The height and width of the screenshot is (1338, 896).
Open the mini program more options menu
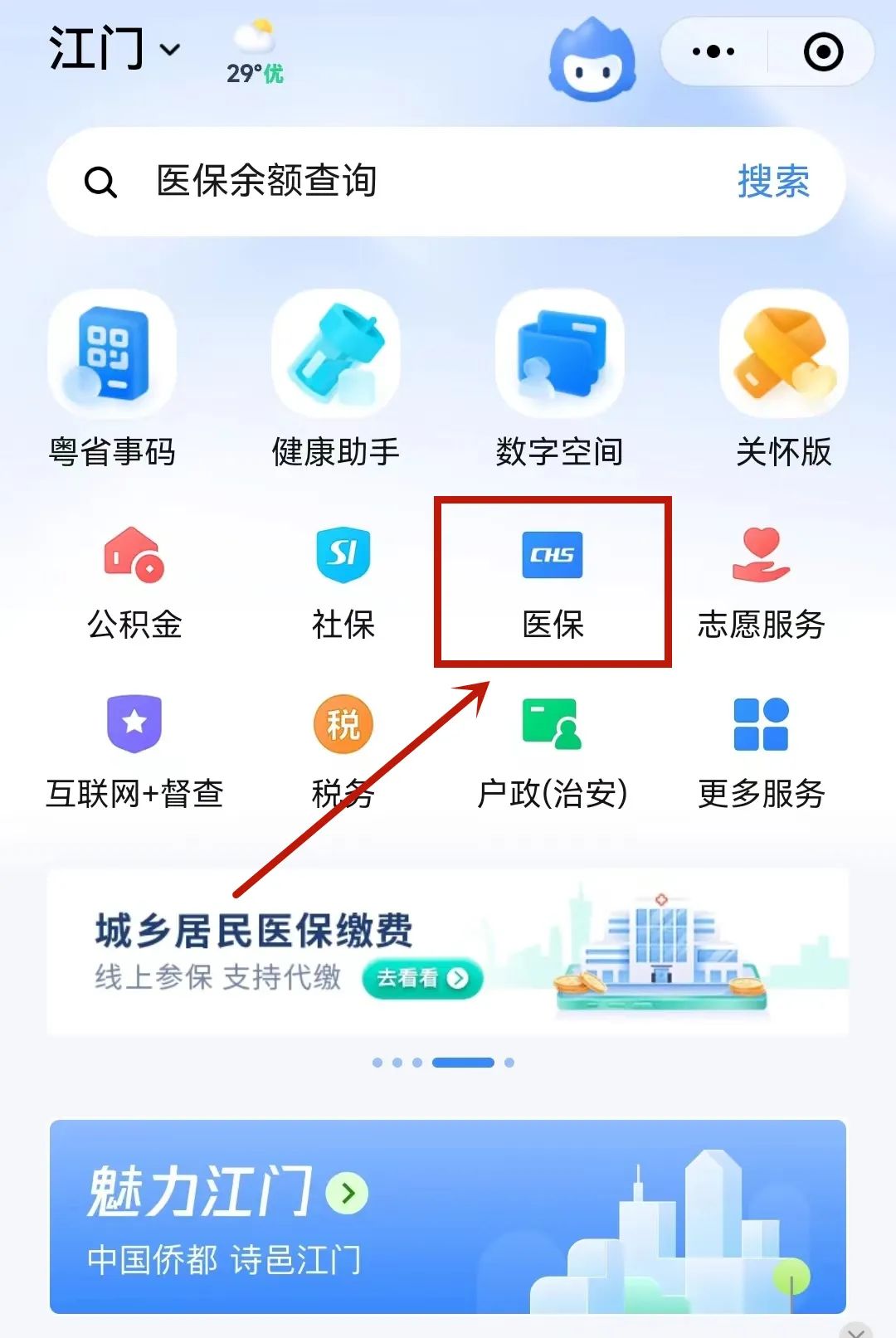point(713,51)
